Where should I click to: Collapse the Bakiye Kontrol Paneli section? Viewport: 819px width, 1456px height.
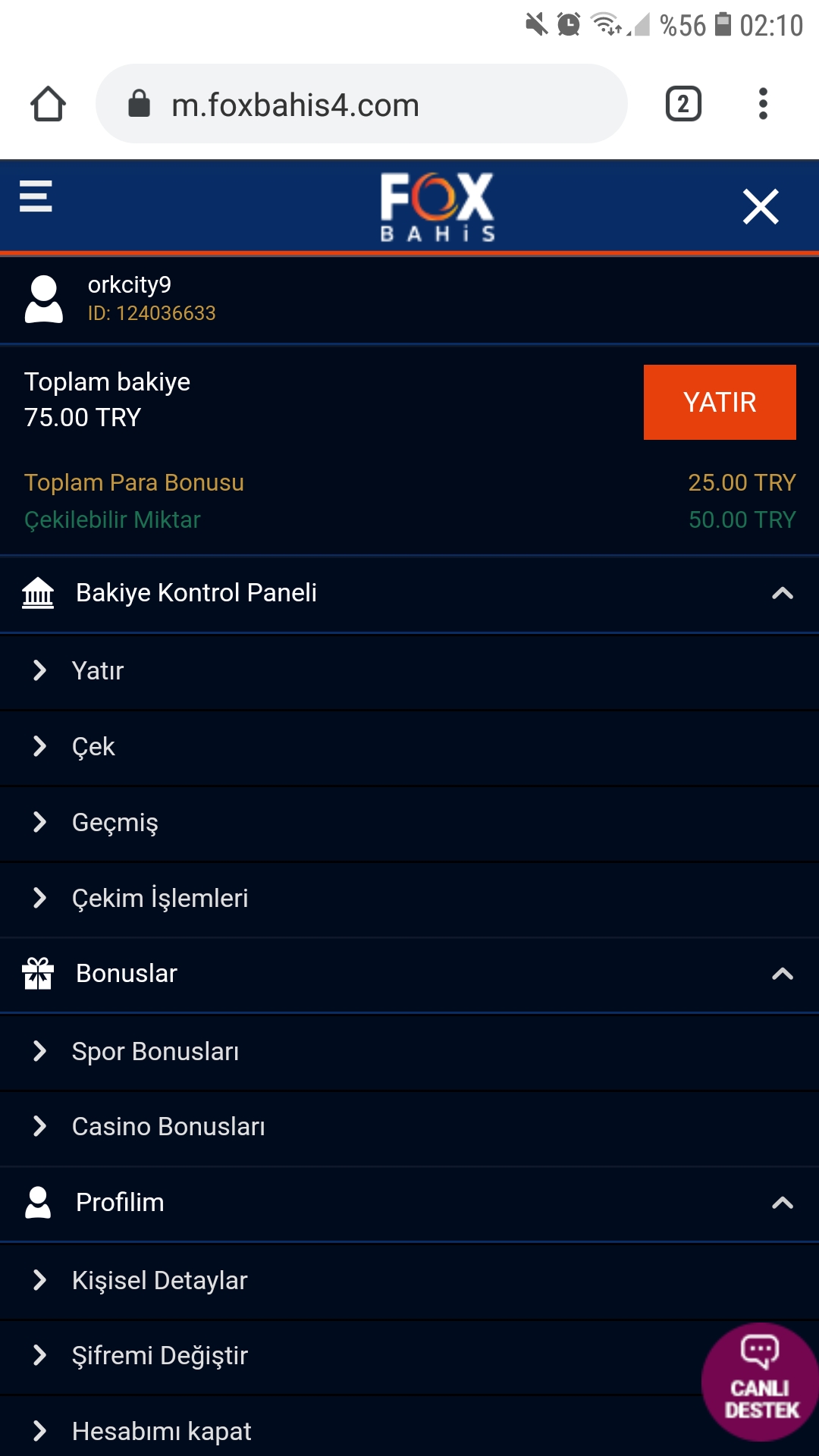783,593
